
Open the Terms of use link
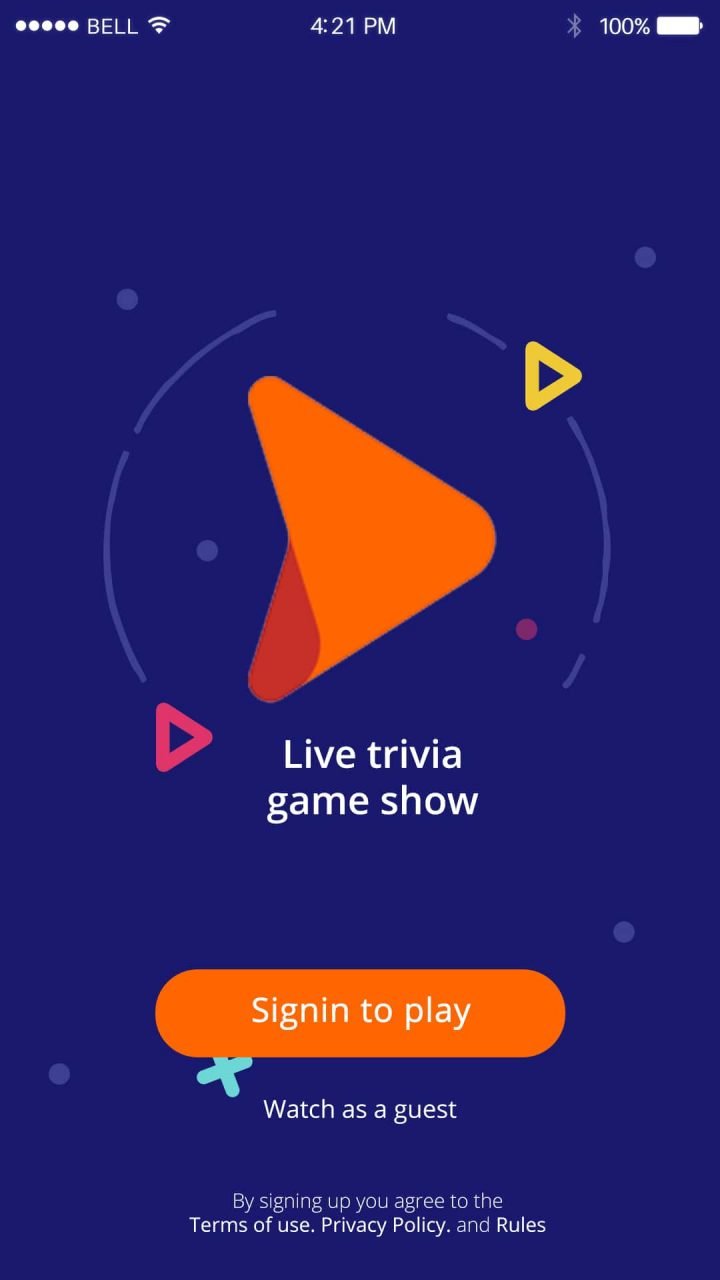tap(251, 1225)
